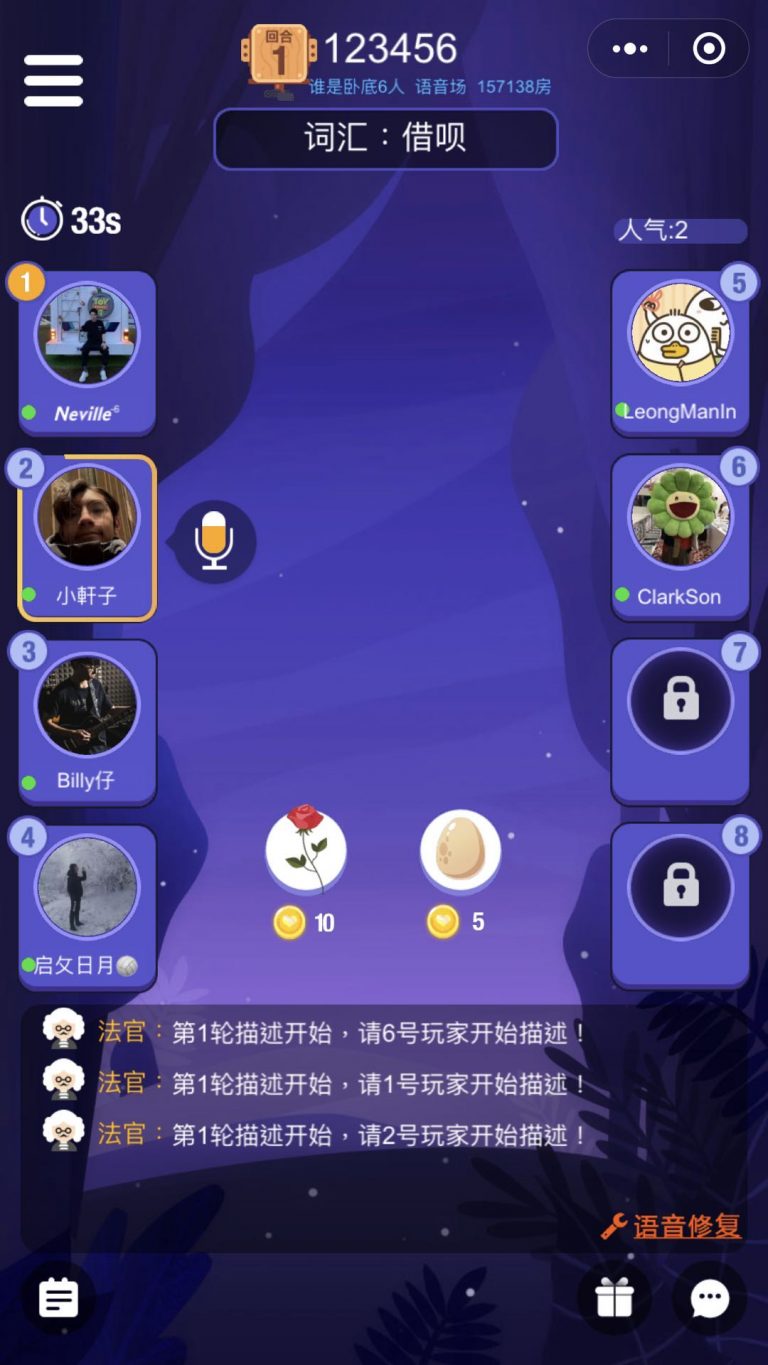This screenshot has width=768, height=1365.
Task: Open player Billy仔's seat card
Action: coord(87,722)
